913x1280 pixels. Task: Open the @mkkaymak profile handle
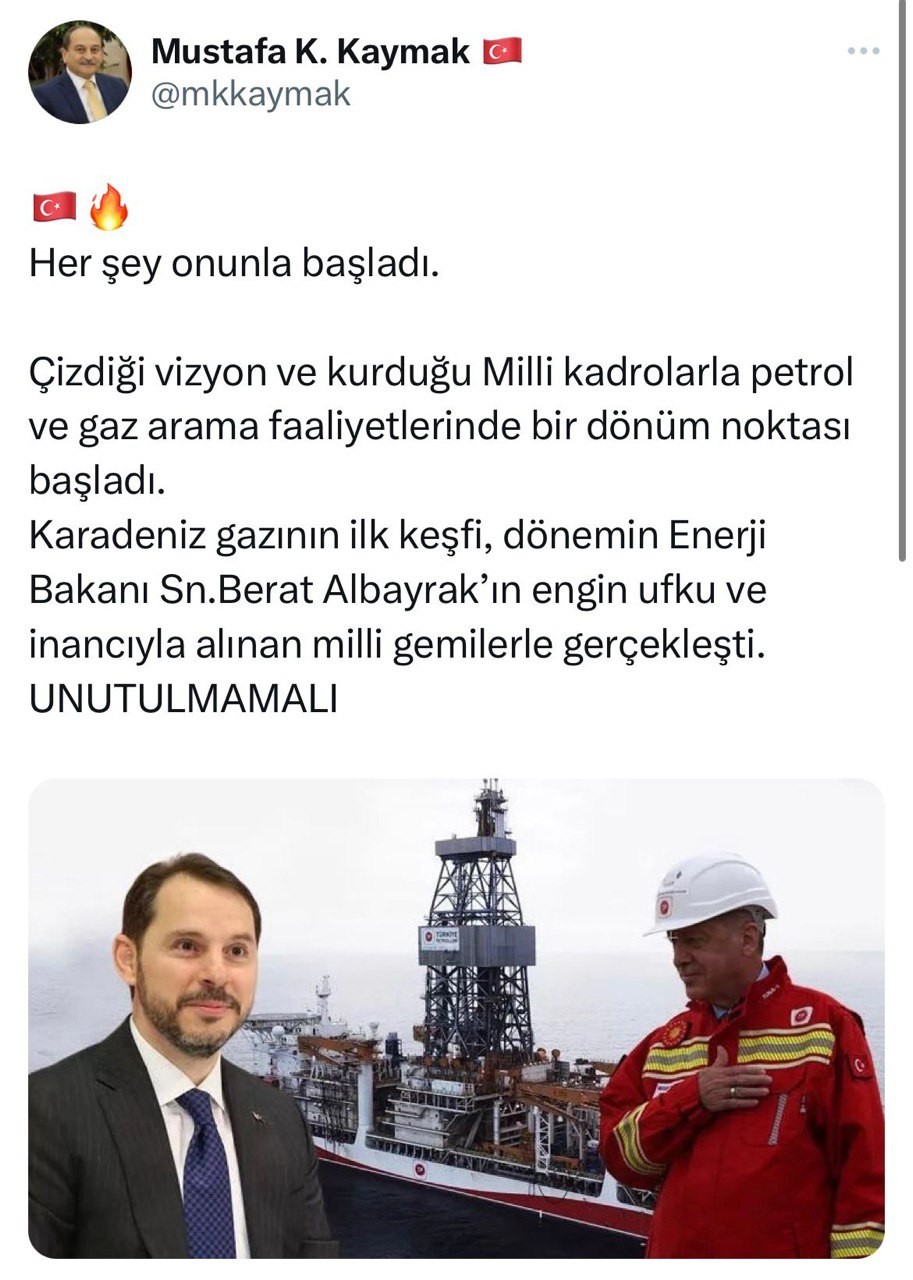point(251,94)
